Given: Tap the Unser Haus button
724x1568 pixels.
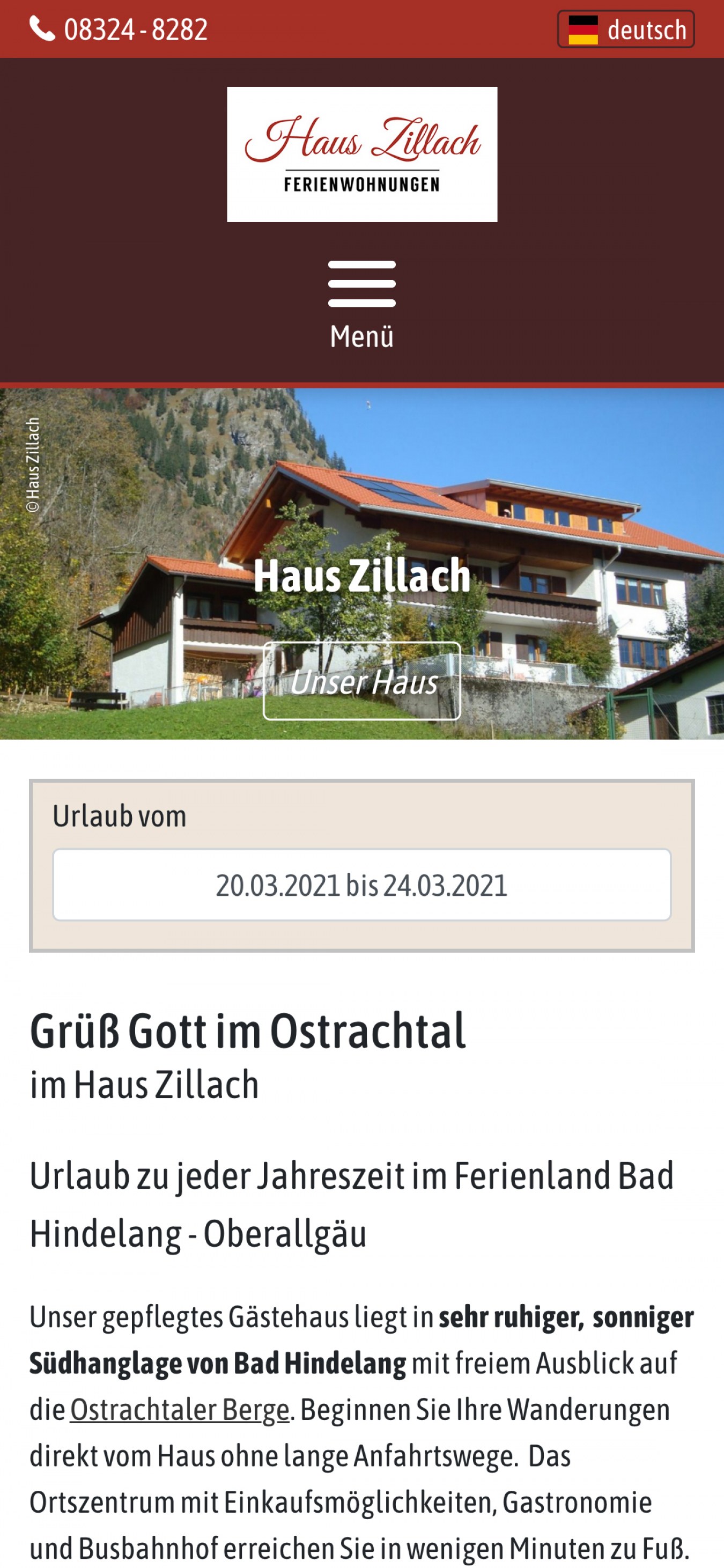Looking at the screenshot, I should coord(362,681).
